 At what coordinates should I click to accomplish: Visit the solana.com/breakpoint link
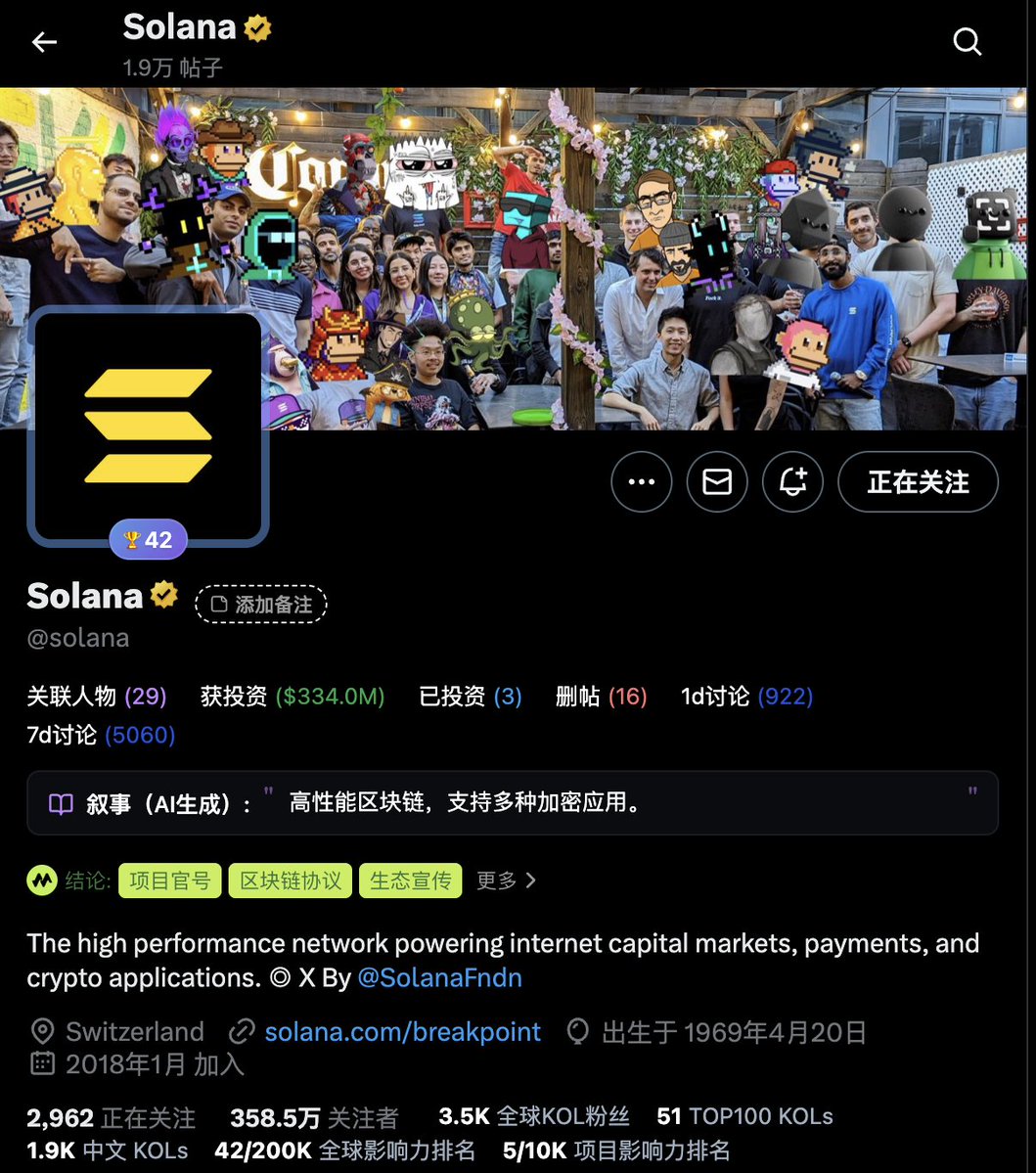402,1032
